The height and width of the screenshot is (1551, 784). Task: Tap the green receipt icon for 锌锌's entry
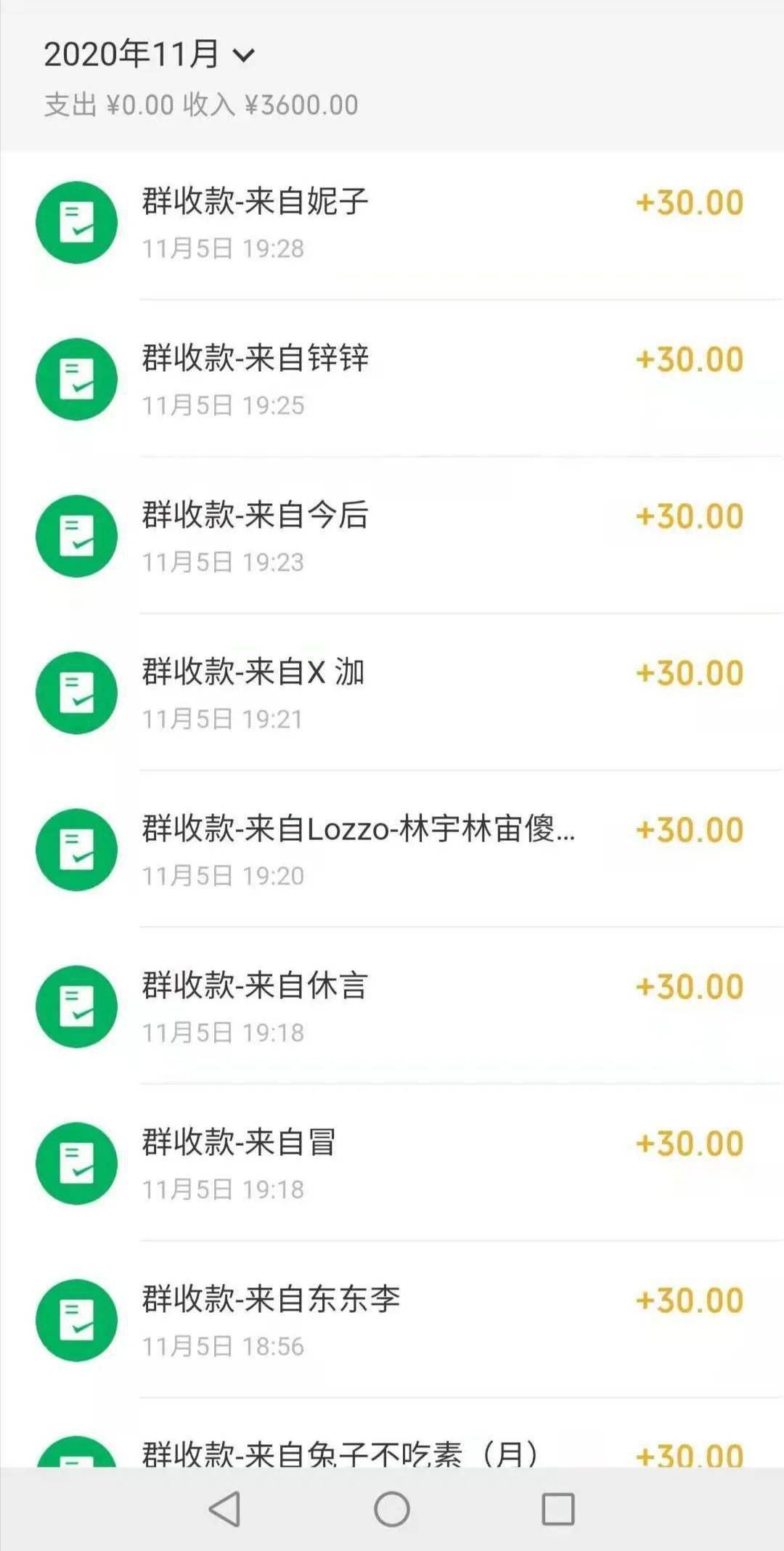(76, 378)
